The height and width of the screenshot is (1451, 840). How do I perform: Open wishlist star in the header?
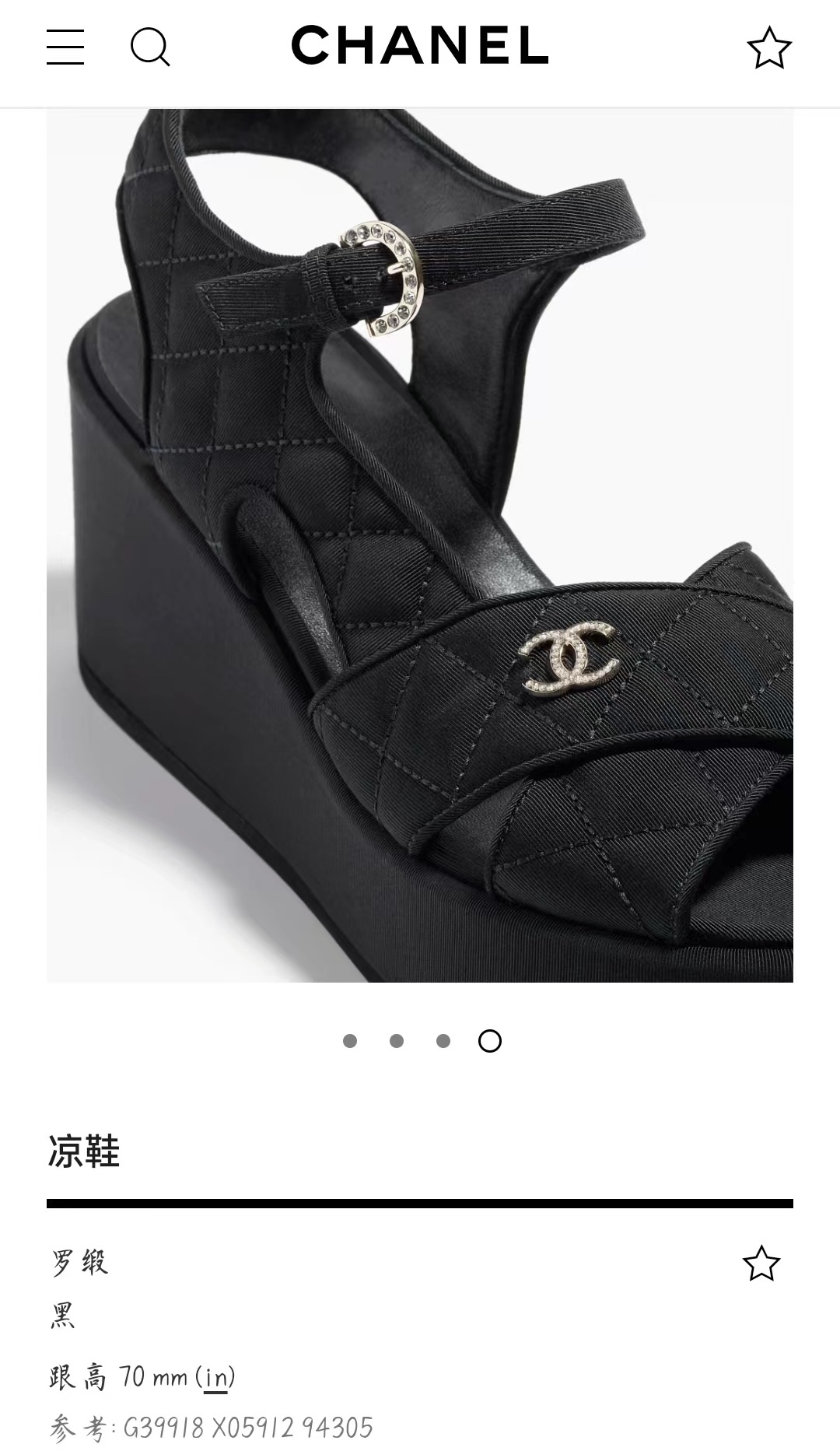[x=768, y=48]
